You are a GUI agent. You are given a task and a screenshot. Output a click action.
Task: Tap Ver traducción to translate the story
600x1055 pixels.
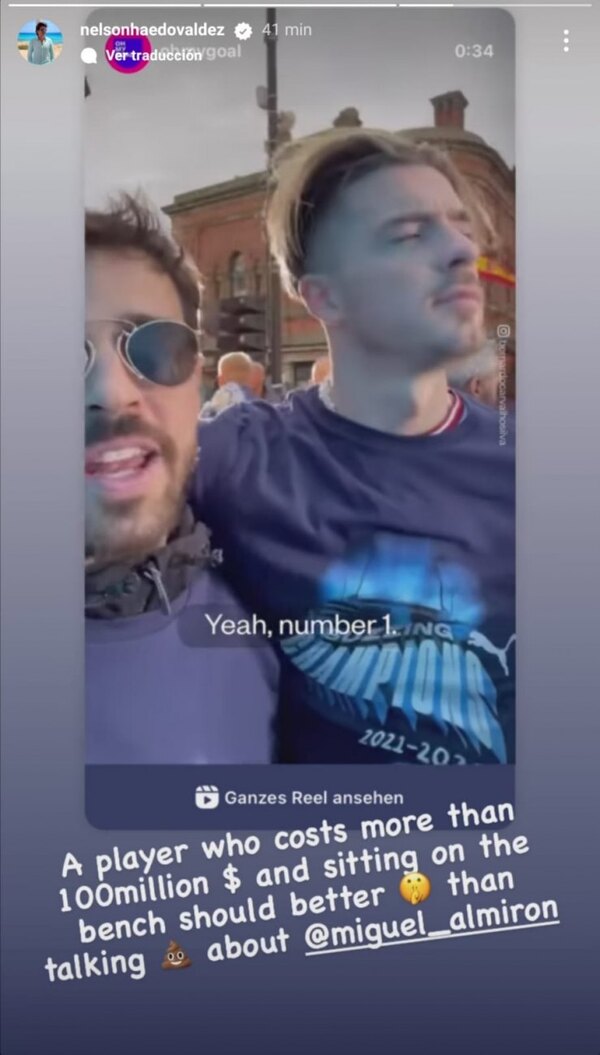pos(153,57)
